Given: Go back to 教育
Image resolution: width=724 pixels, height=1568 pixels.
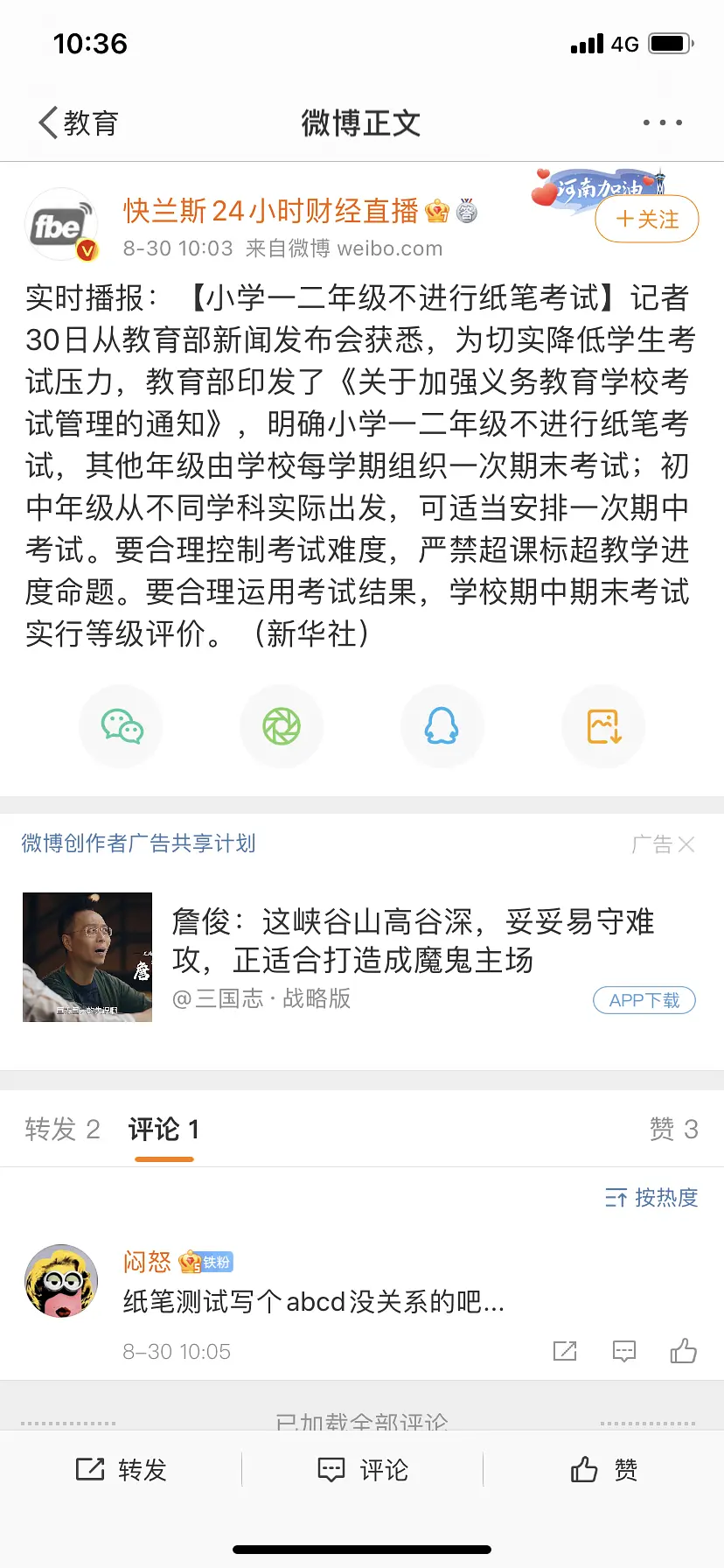Looking at the screenshot, I should [x=79, y=122].
